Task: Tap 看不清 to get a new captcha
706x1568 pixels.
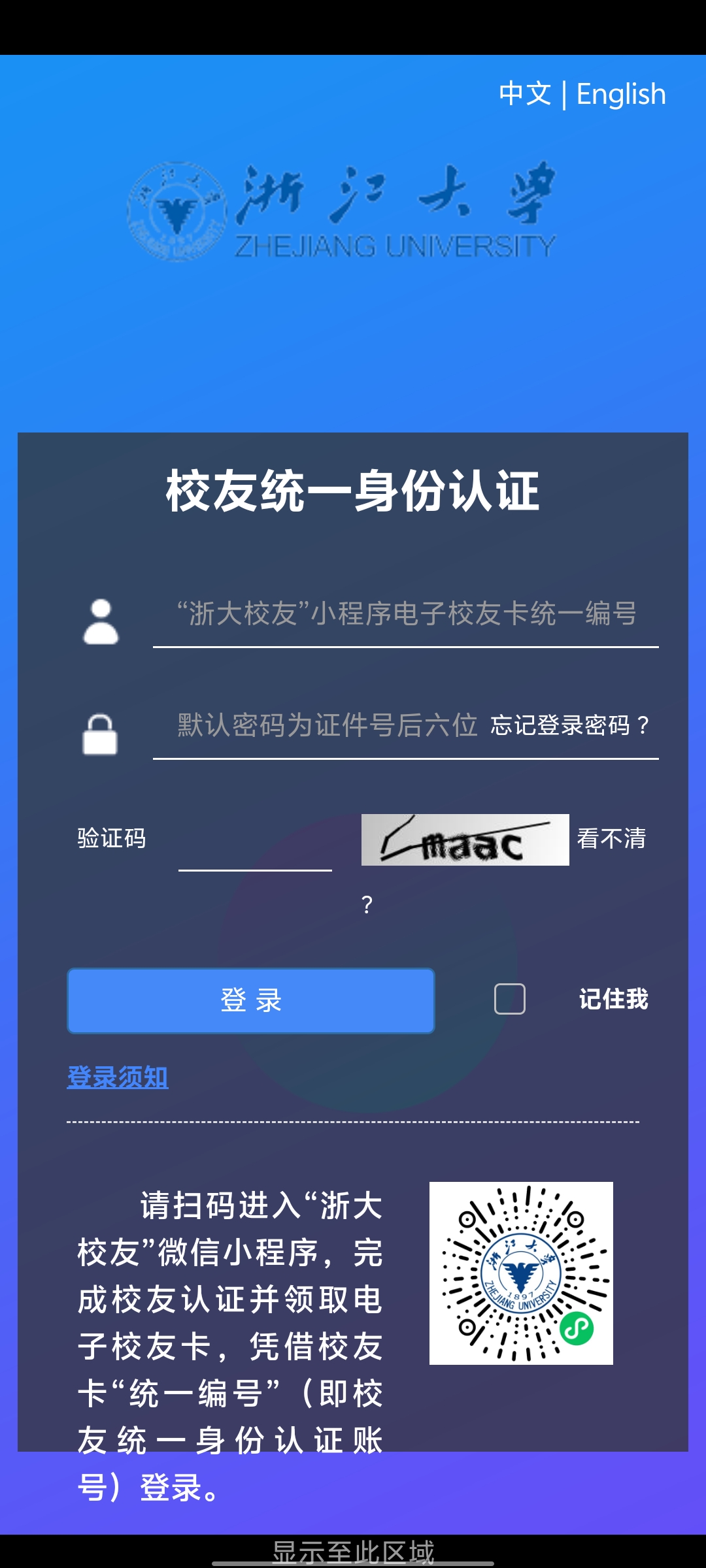Action: point(611,839)
